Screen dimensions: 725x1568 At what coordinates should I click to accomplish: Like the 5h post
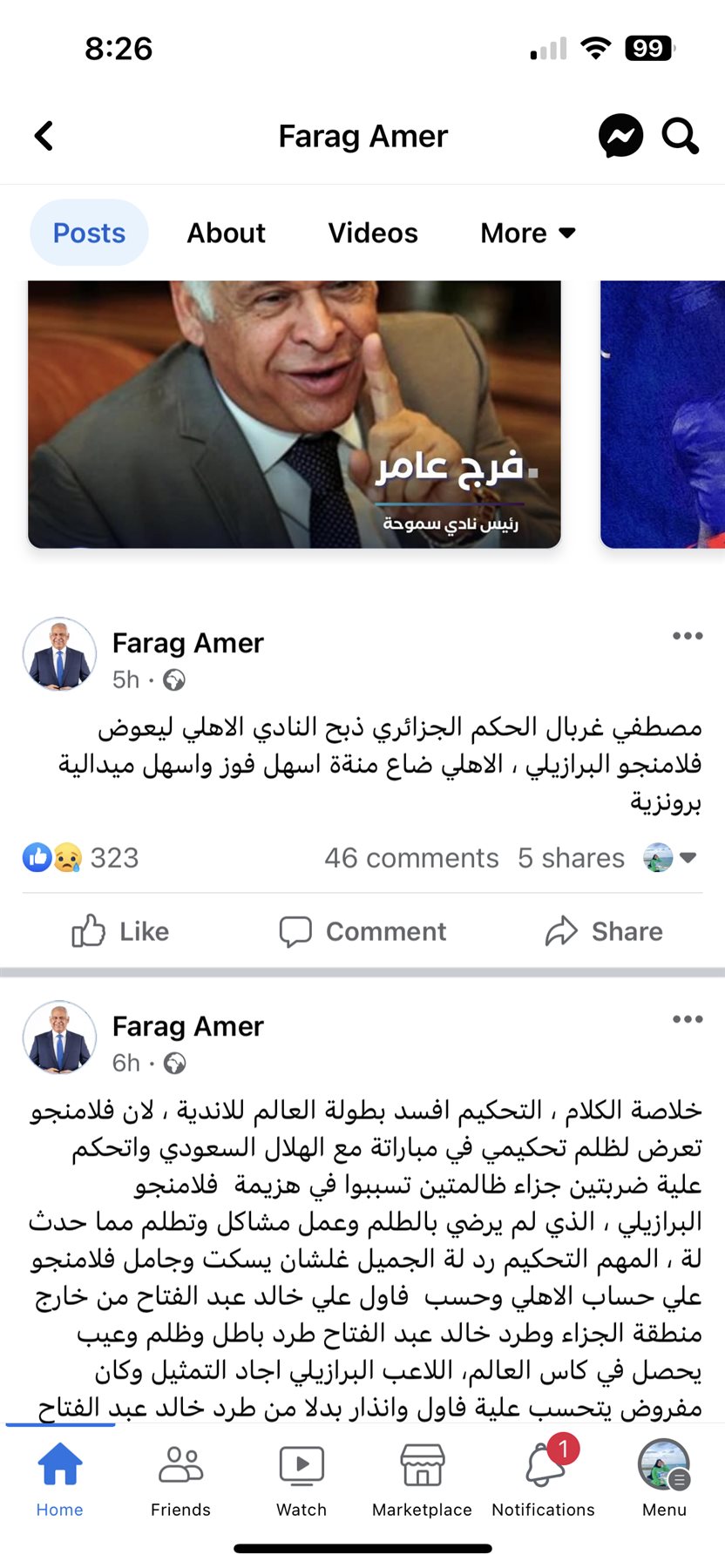[x=120, y=931]
